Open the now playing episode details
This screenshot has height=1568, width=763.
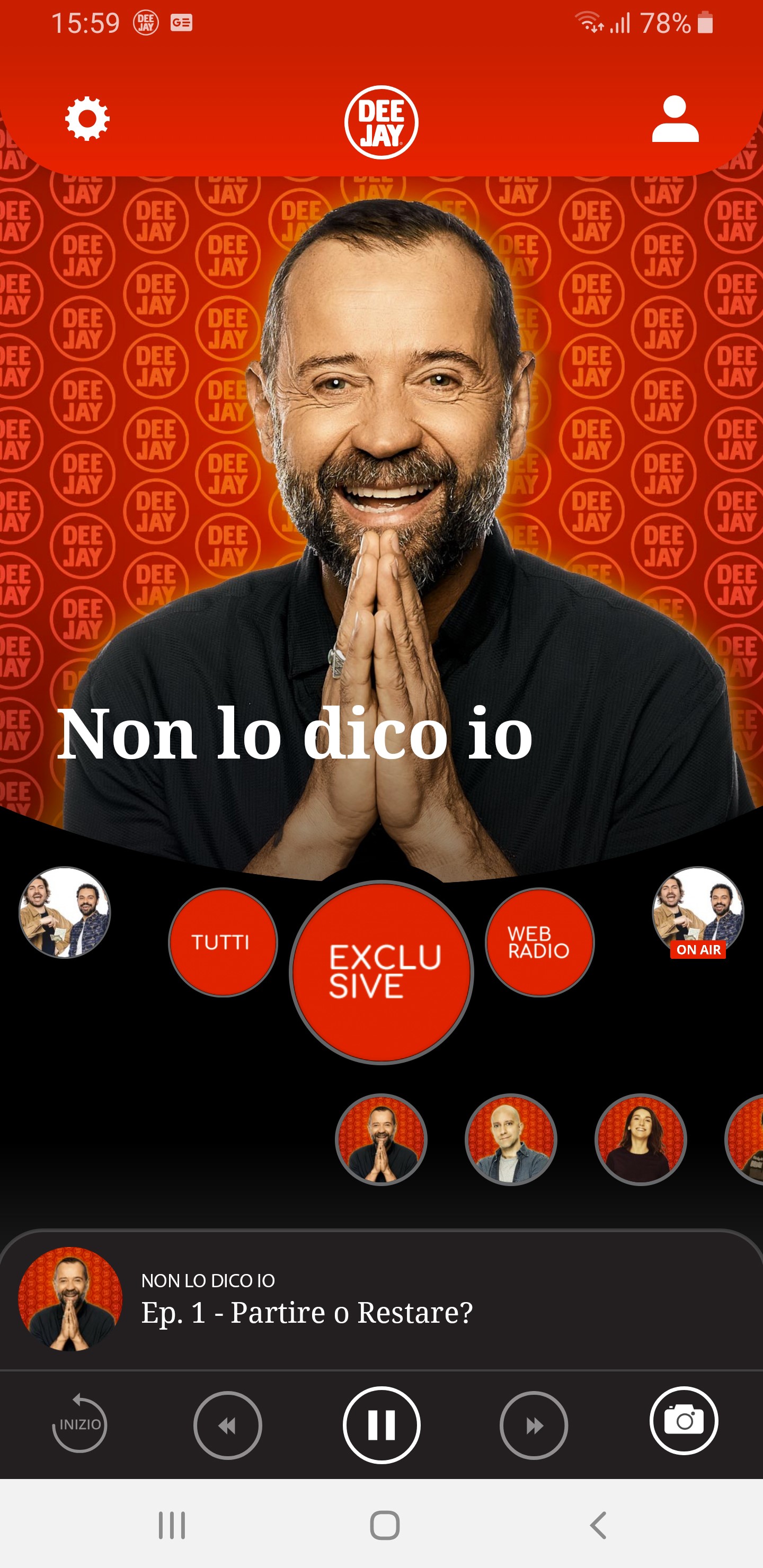click(307, 1299)
